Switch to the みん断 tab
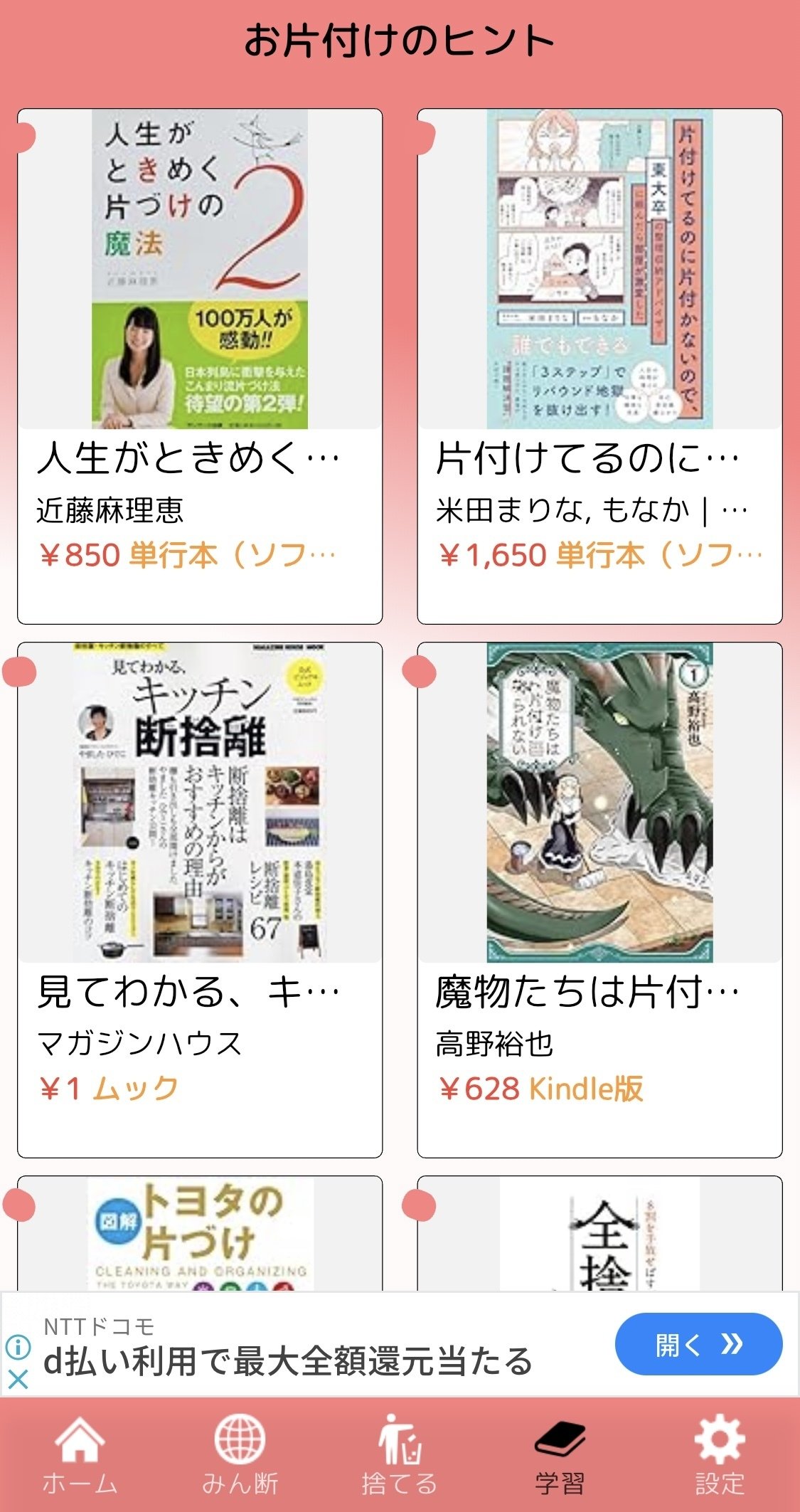This screenshot has width=800, height=1512. pos(240,1454)
